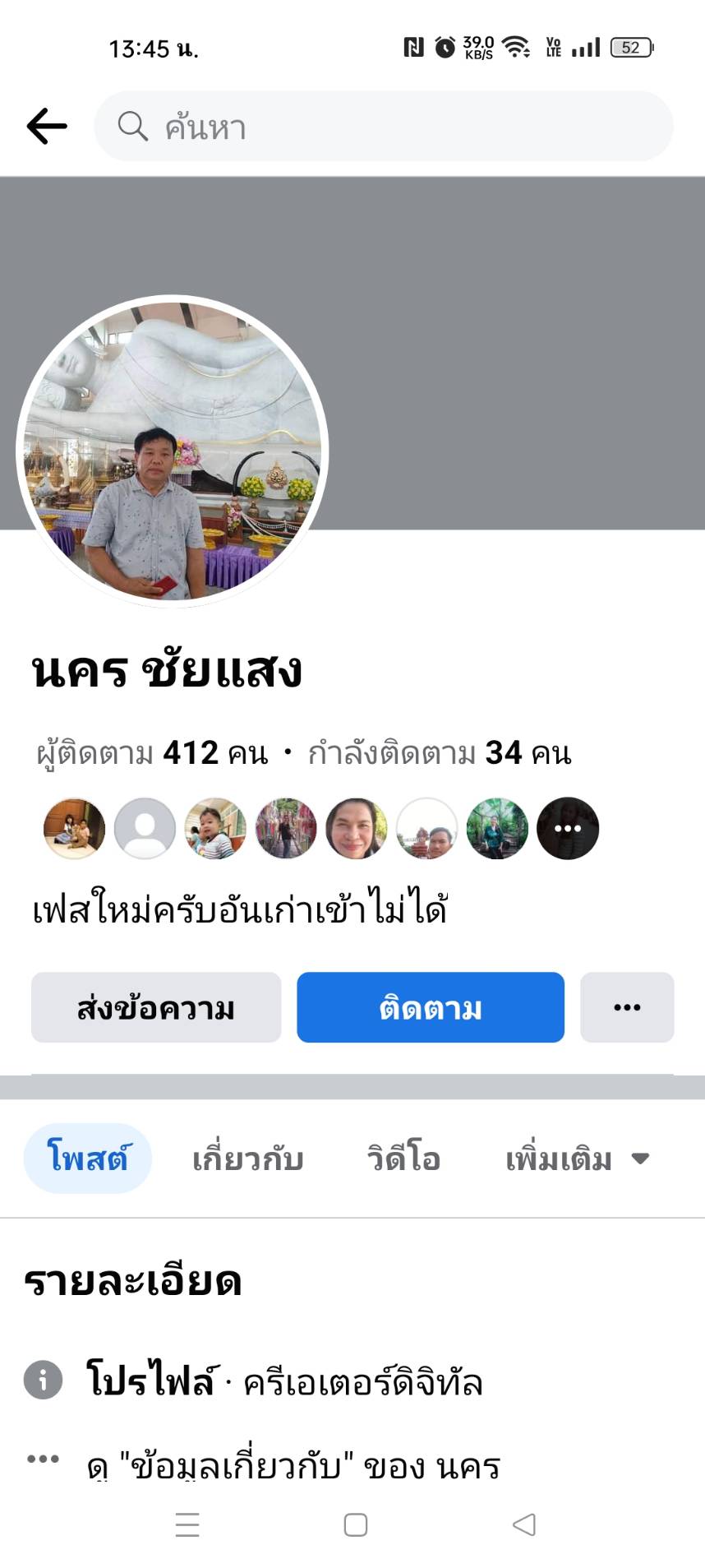View ข้อมูลเกี่ยวกับ ของ นคร details row
Image resolution: width=705 pixels, height=1568 pixels.
(x=293, y=1466)
